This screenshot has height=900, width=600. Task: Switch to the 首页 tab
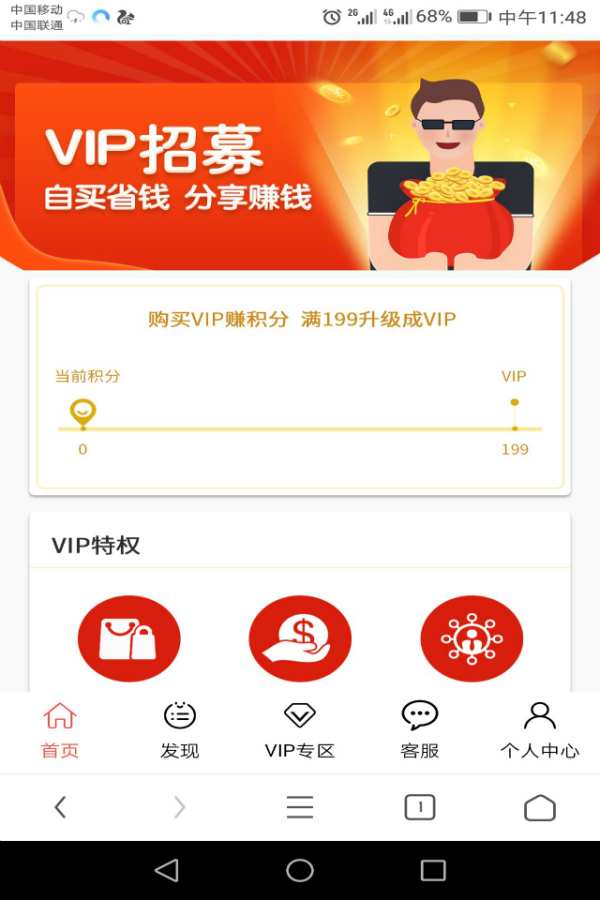tap(60, 730)
